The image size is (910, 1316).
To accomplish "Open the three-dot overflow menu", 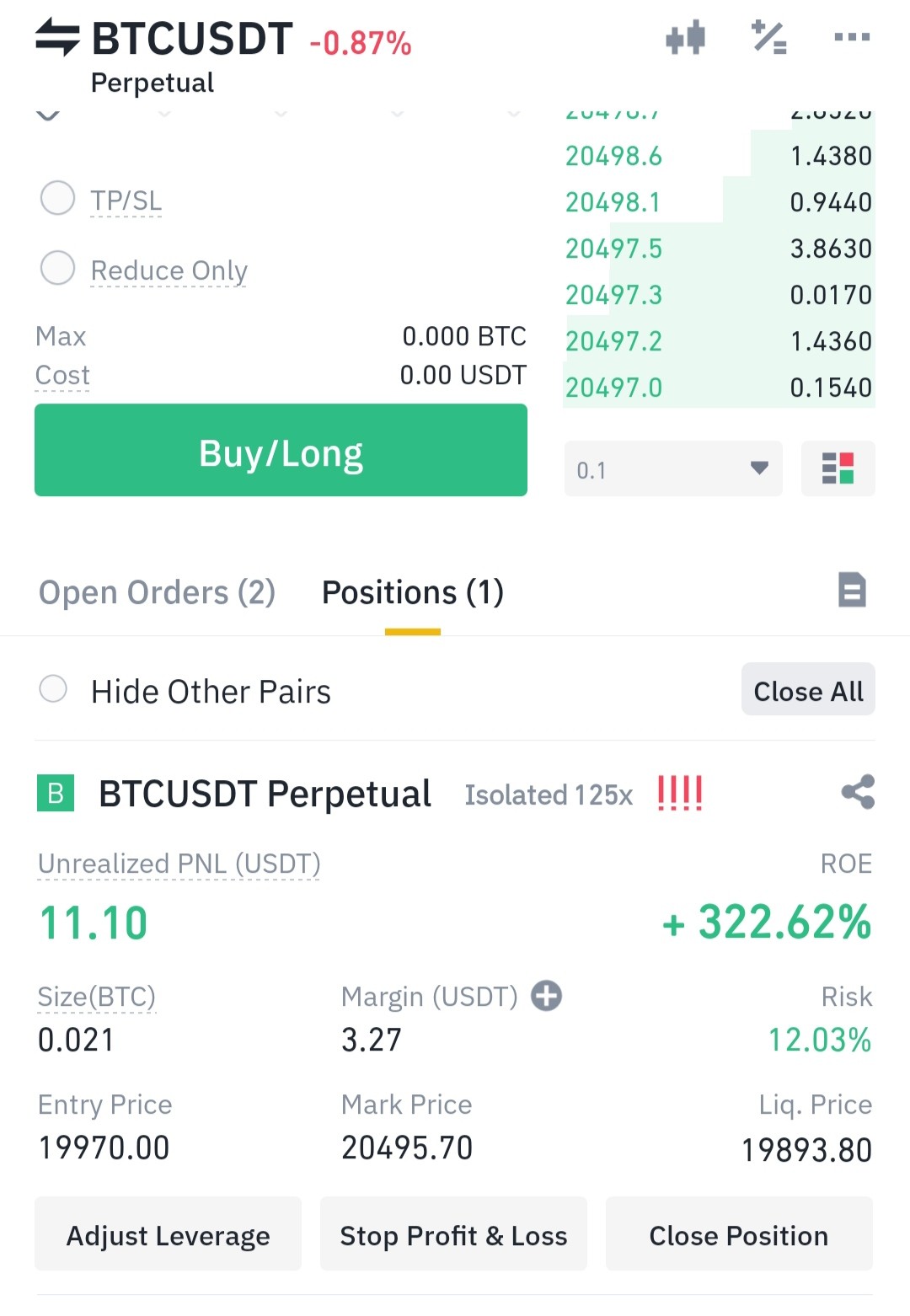I will tap(851, 37).
